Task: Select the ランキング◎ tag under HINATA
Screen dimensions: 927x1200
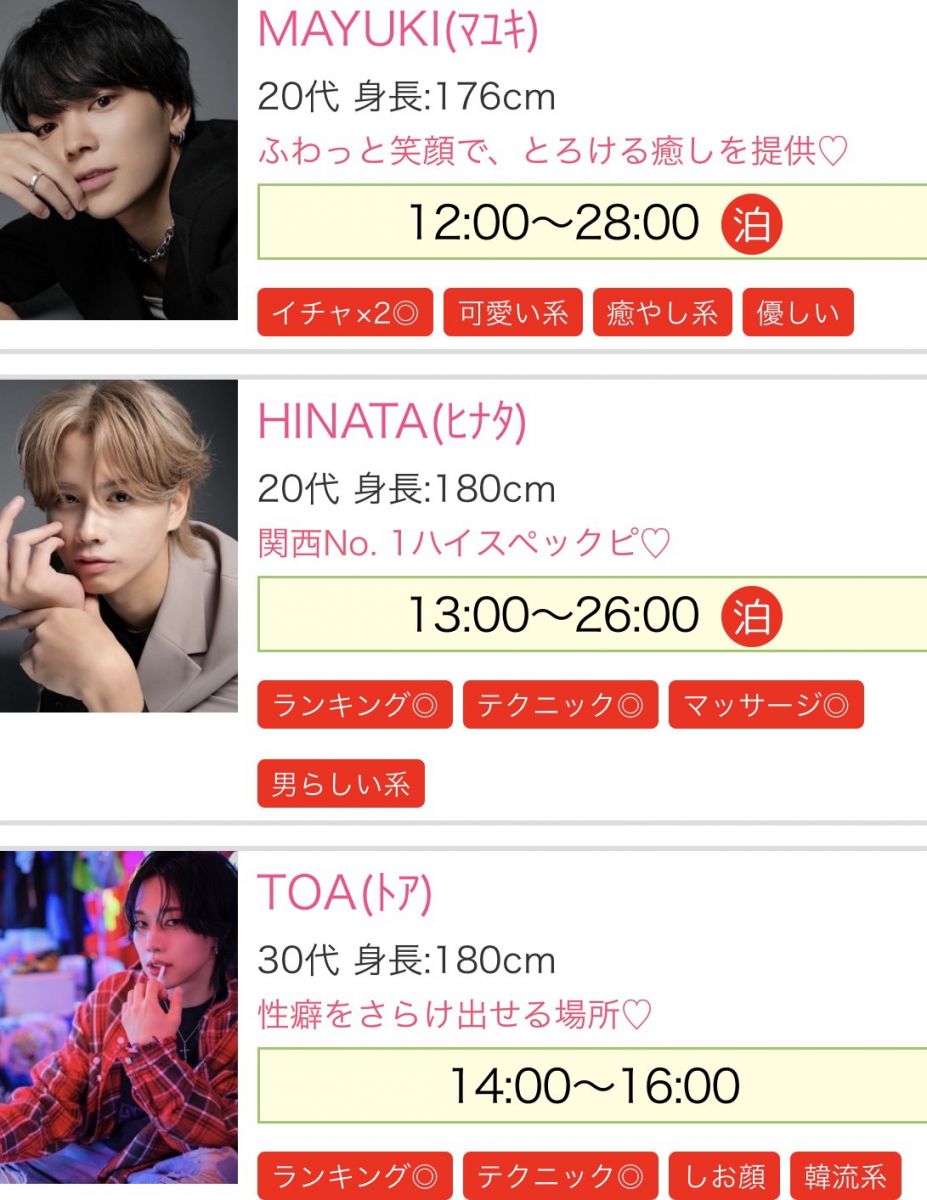Action: [355, 705]
